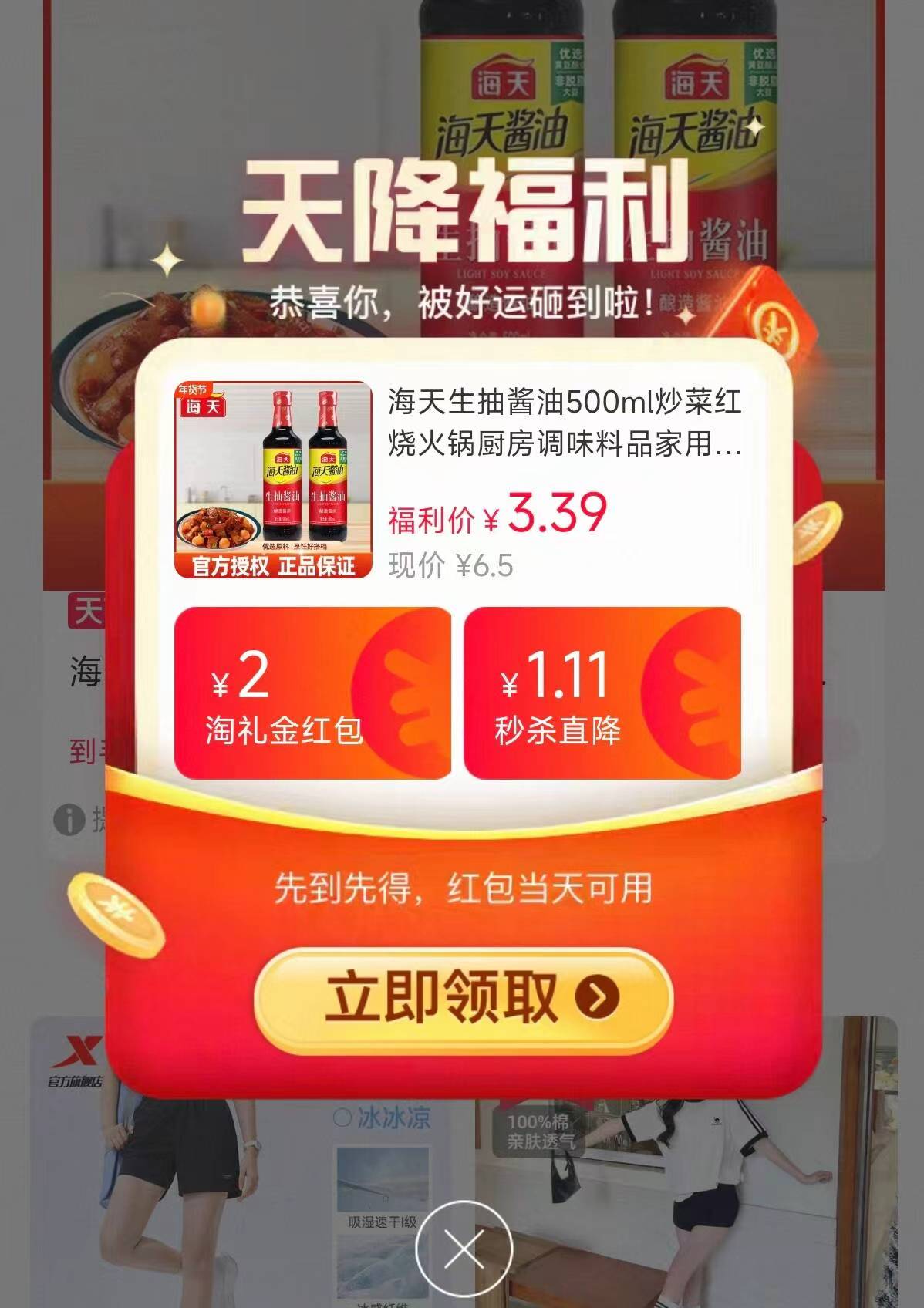Select the ¥2 淘礼金红包 coupon
924x1308 pixels.
[x=312, y=693]
